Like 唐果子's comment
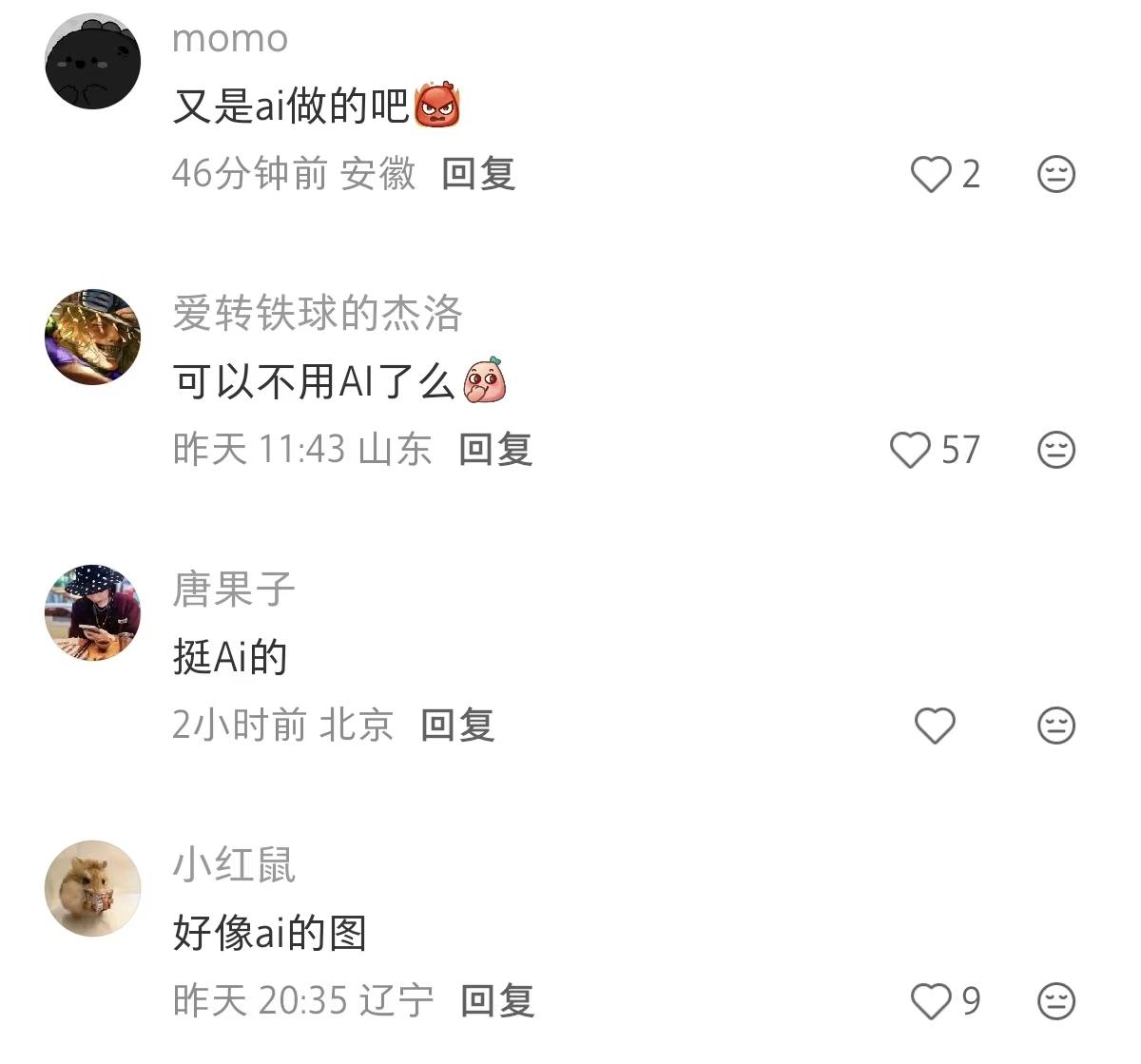The width and height of the screenshot is (1141, 1064). pos(935,725)
